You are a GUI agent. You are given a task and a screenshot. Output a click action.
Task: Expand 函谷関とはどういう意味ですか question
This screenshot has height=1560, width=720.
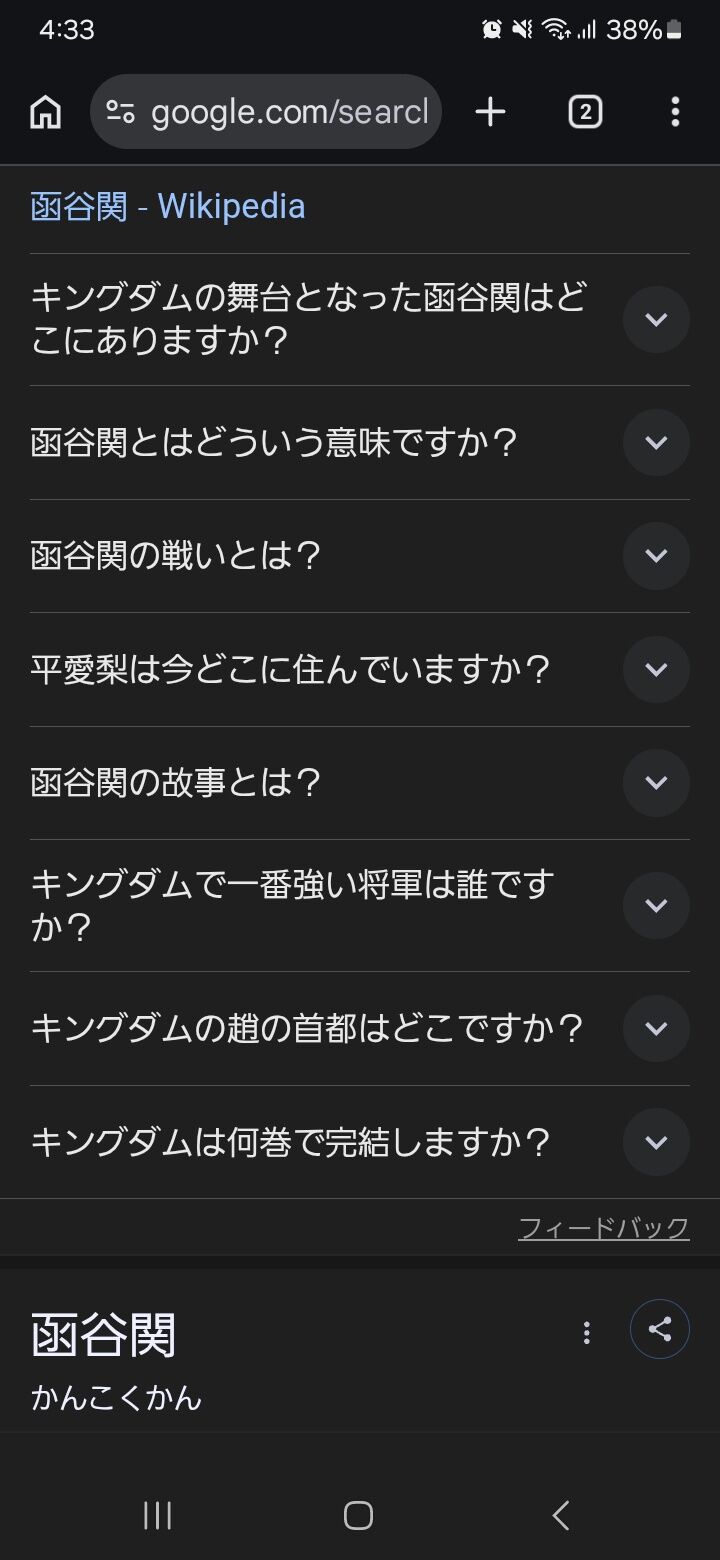pyautogui.click(x=360, y=443)
